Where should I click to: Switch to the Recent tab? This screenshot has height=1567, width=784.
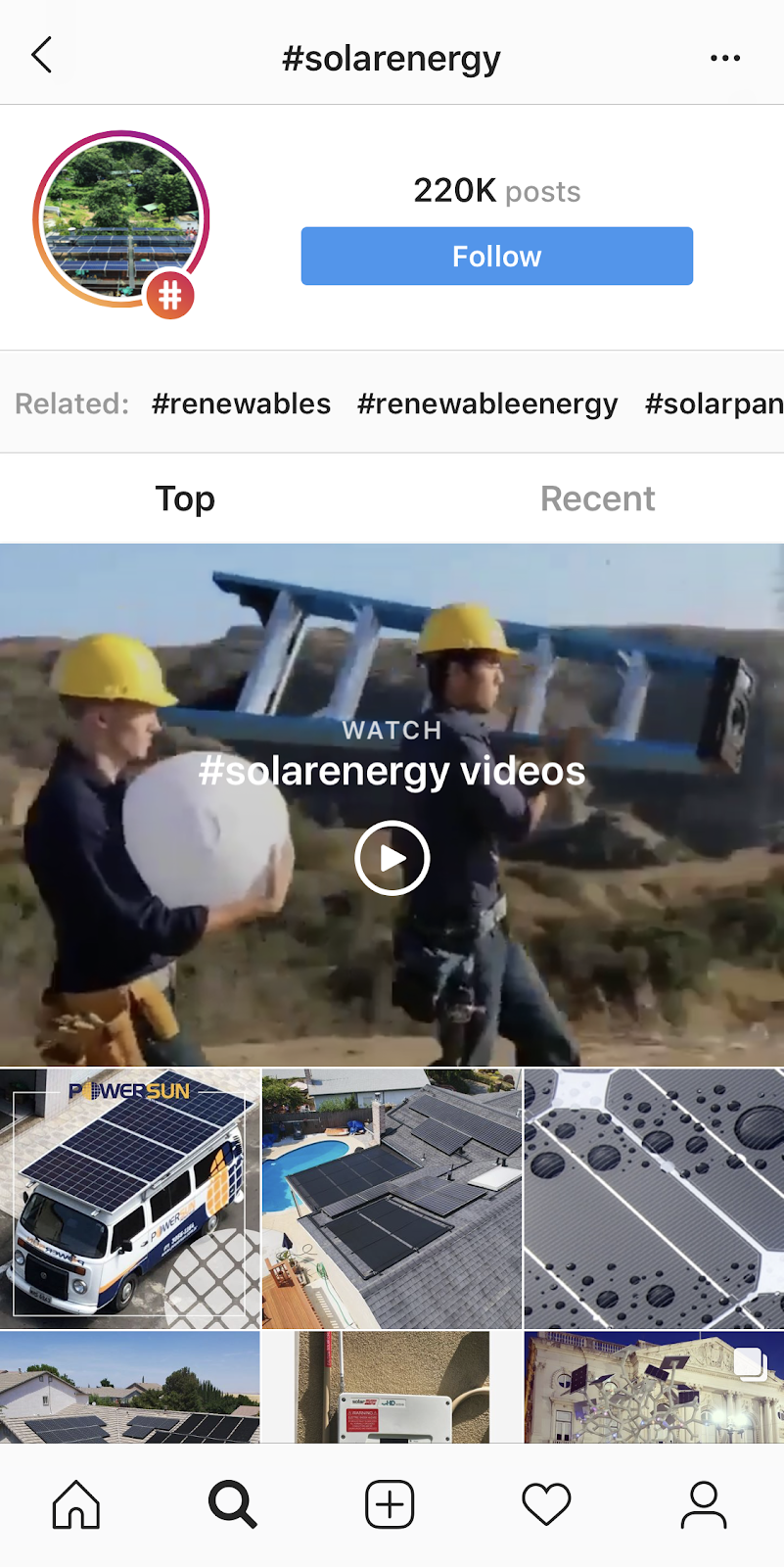coord(597,499)
